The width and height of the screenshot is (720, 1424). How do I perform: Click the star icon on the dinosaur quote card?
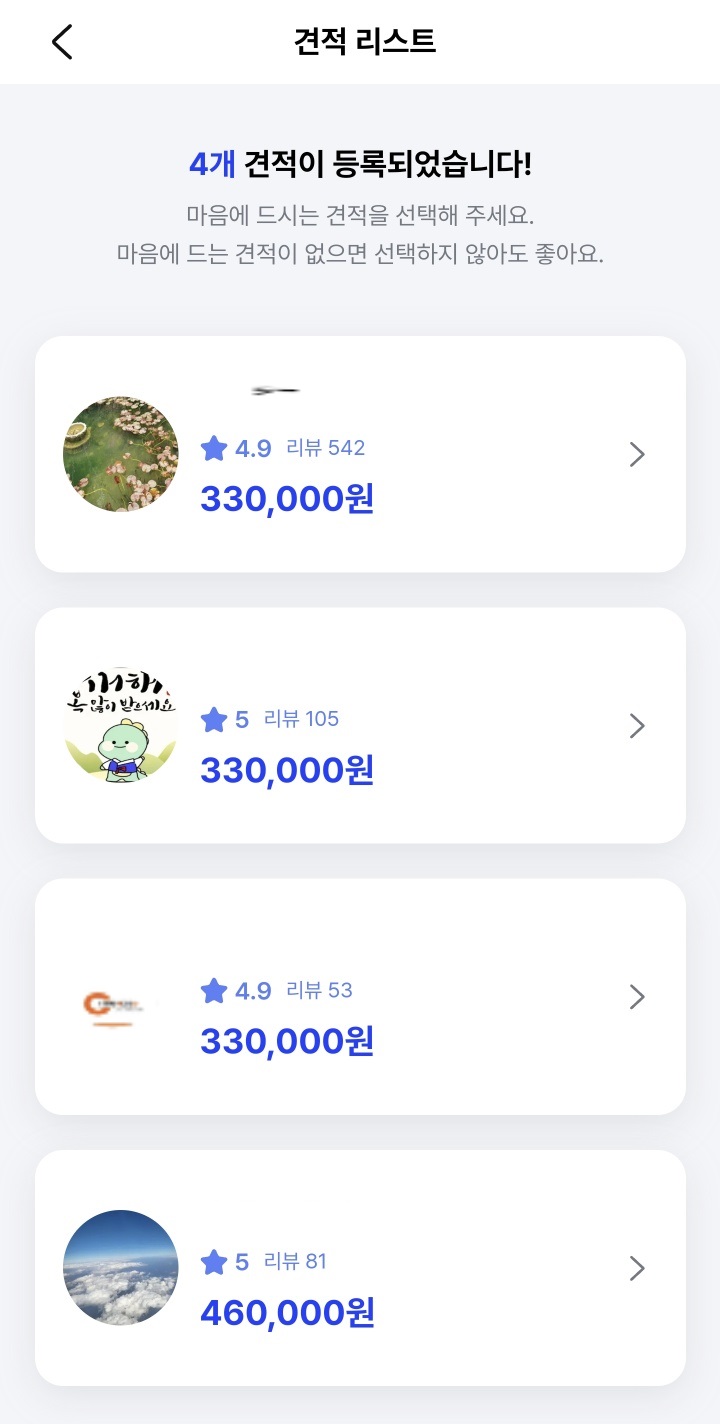point(213,719)
